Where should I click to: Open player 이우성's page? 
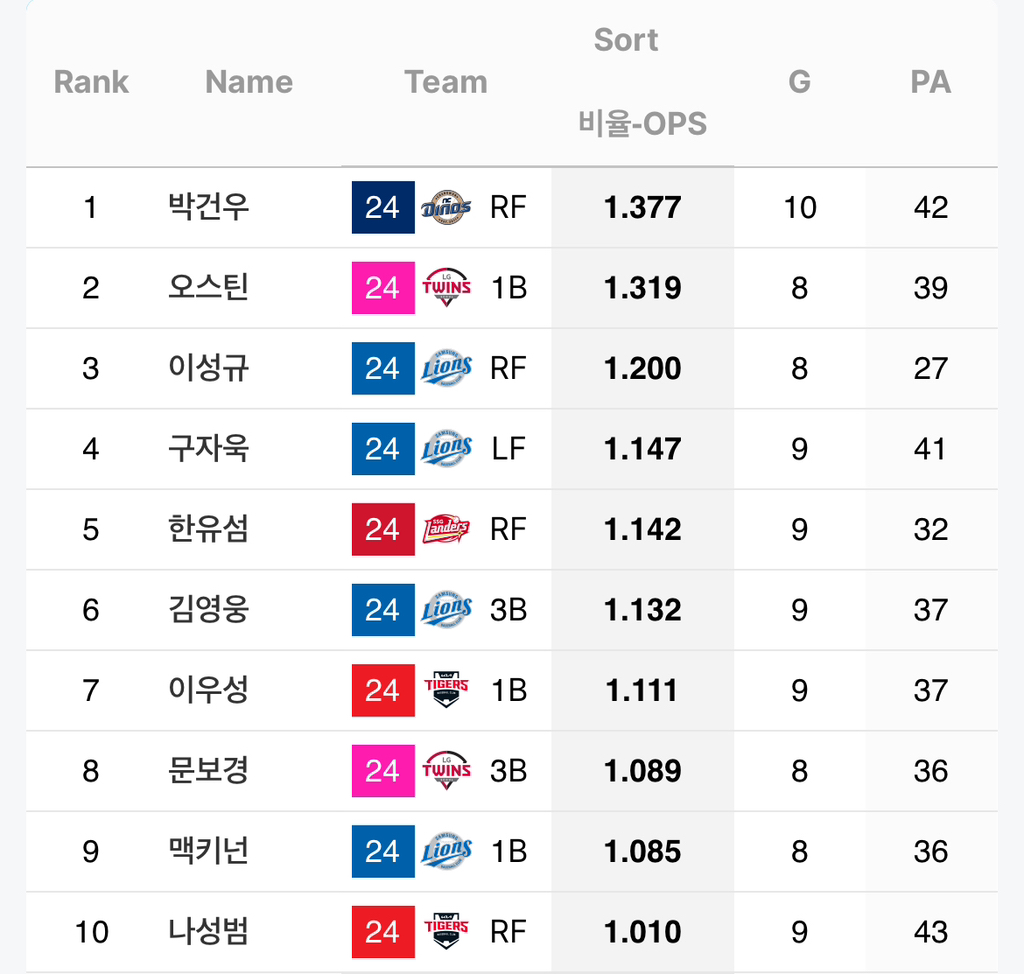pos(208,690)
